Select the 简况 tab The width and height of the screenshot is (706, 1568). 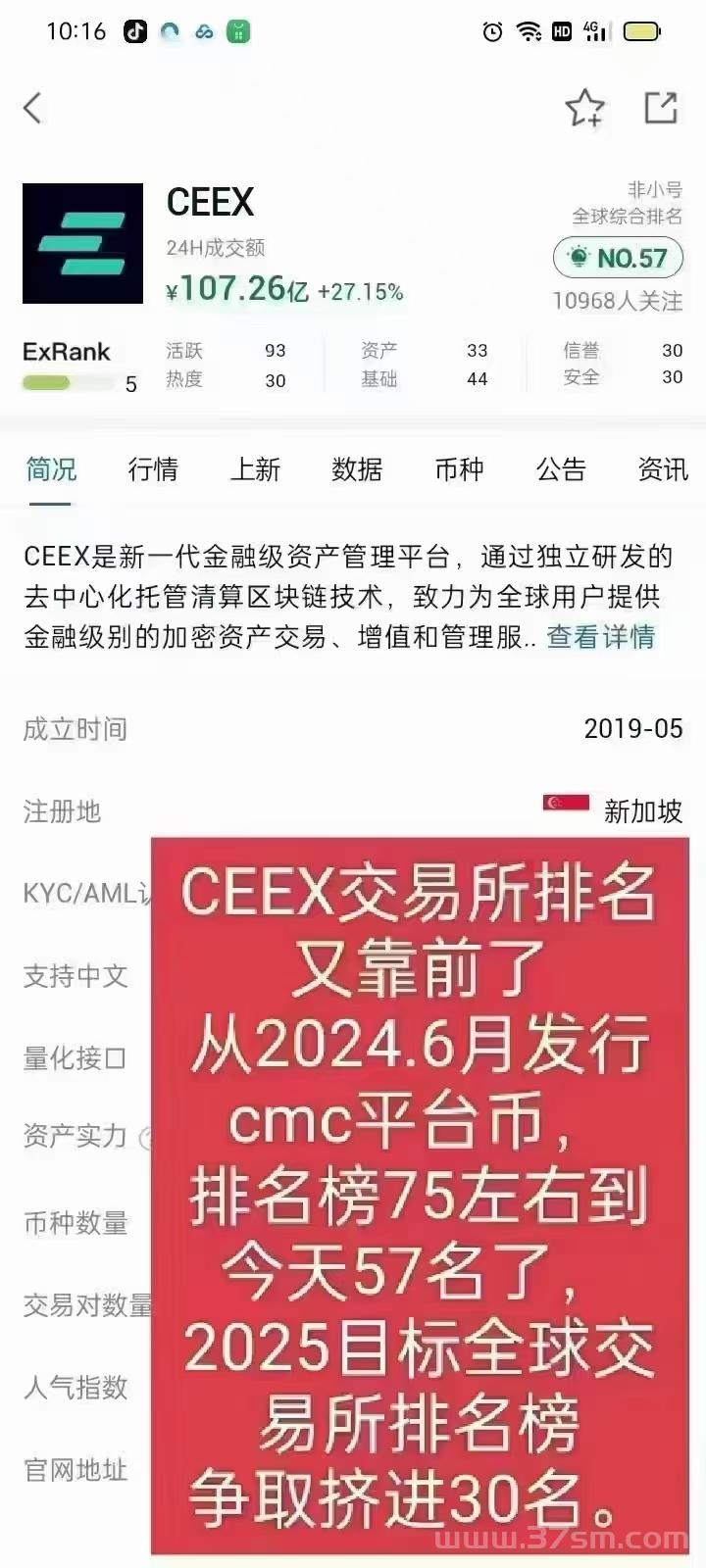click(51, 469)
